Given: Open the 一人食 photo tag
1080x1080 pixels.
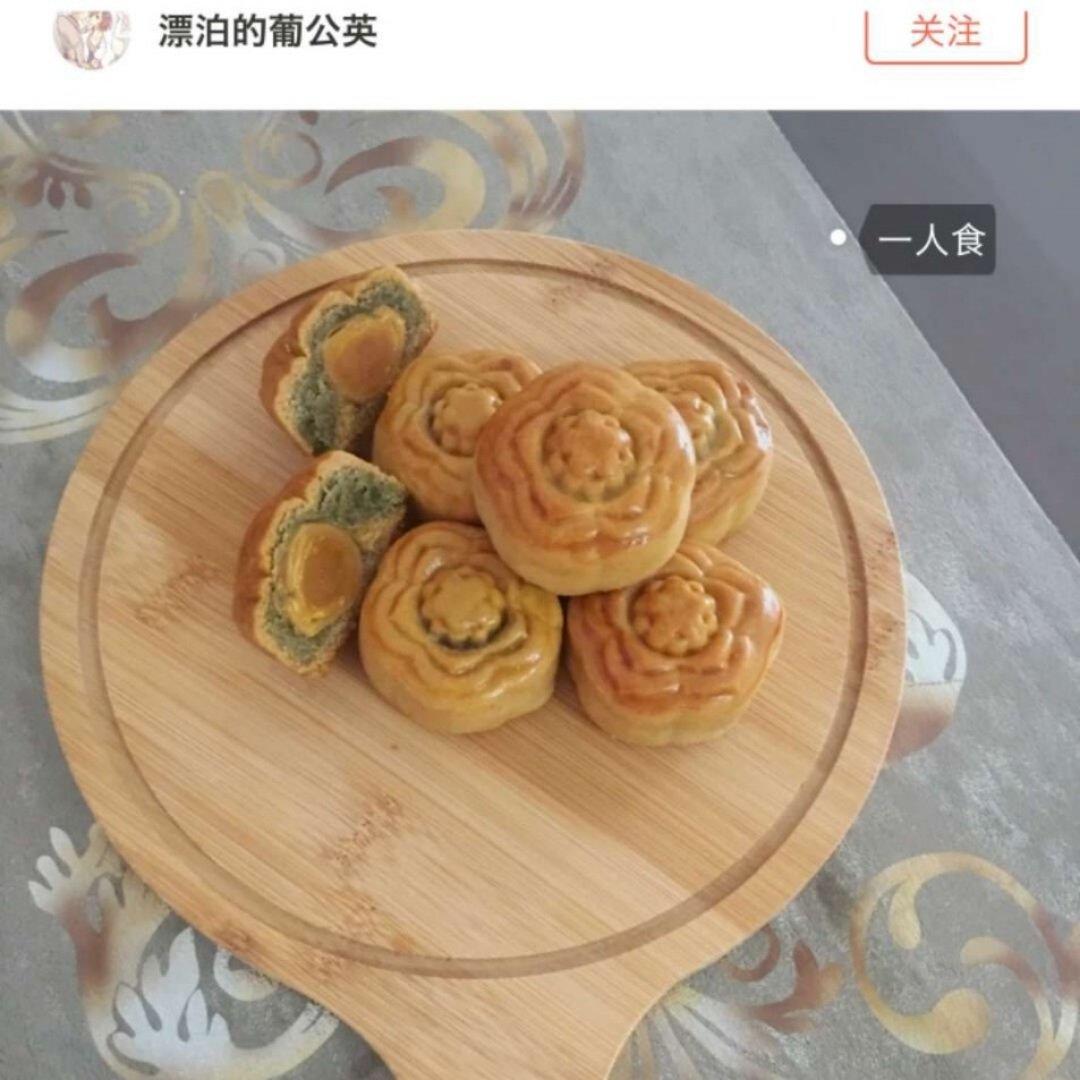Looking at the screenshot, I should point(930,240).
